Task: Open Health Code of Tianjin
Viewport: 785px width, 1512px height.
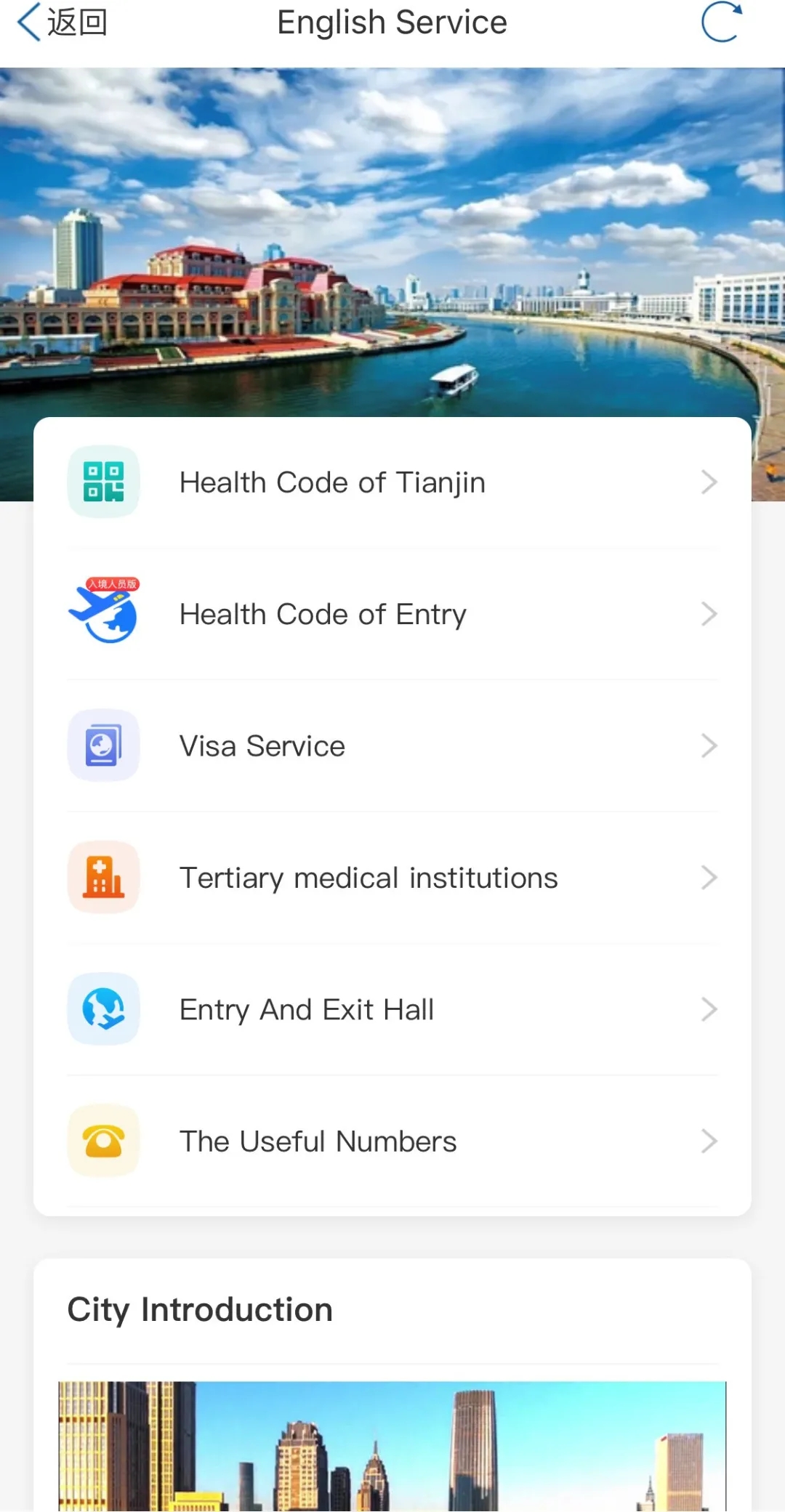Action: [x=392, y=482]
